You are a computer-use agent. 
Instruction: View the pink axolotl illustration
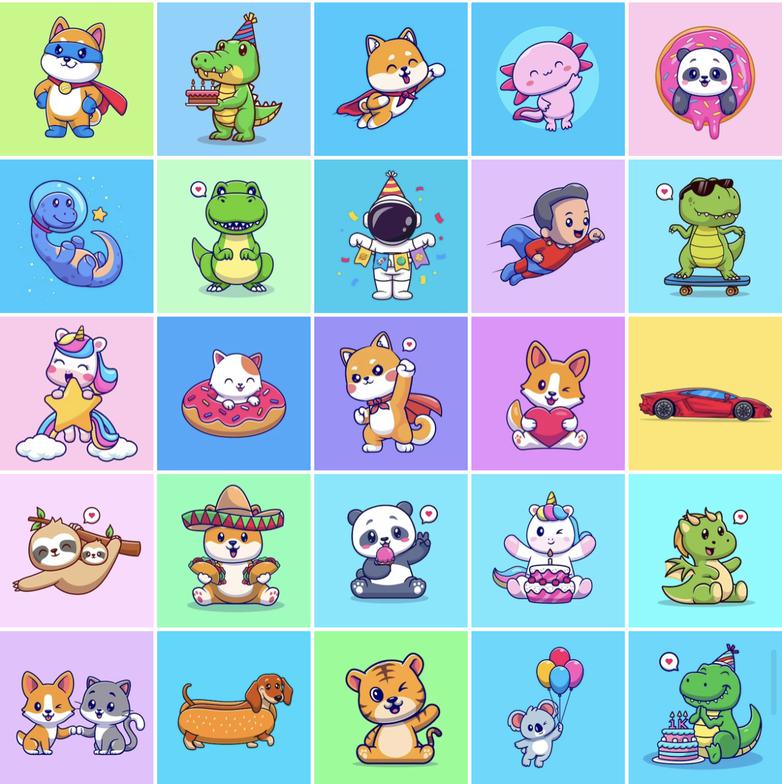pyautogui.click(x=548, y=79)
